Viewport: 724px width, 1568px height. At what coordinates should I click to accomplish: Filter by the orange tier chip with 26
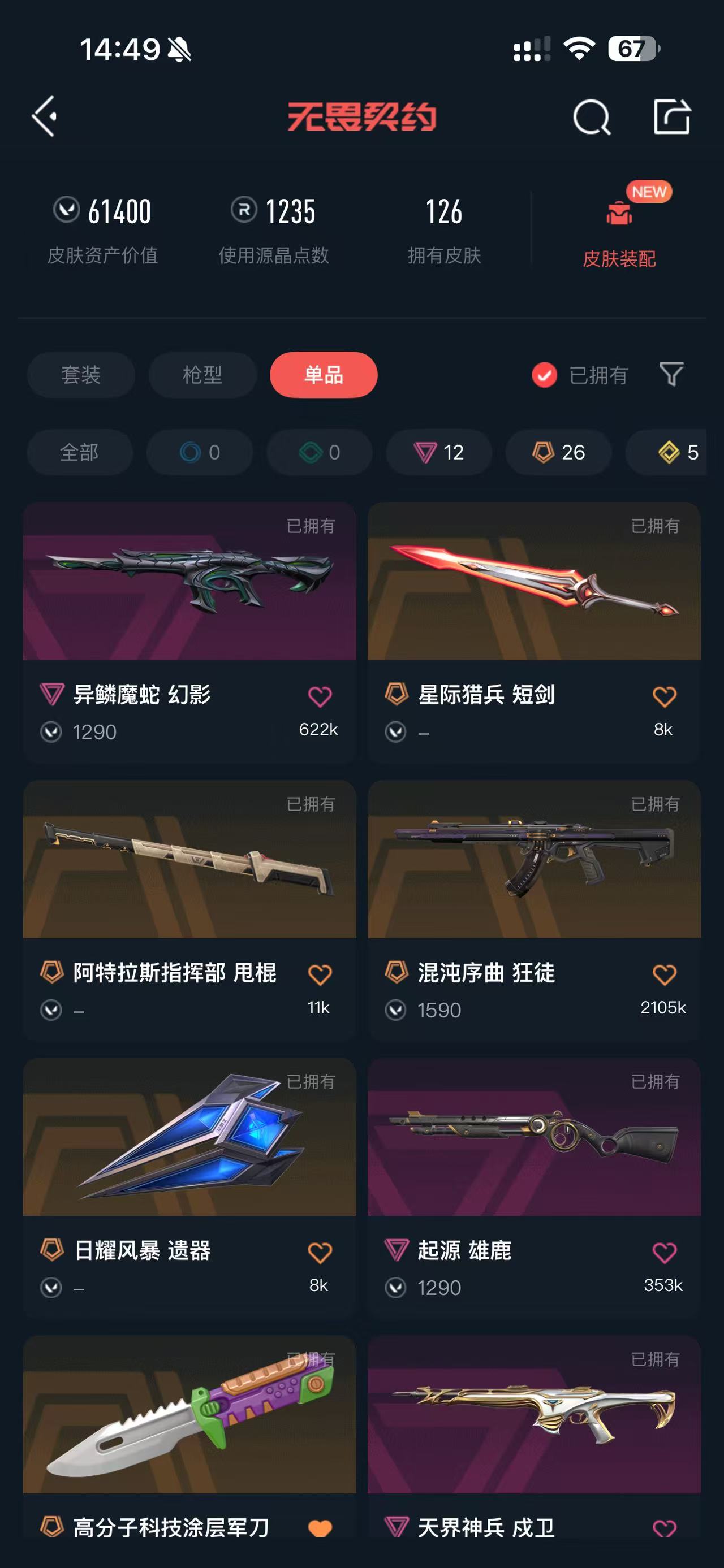point(558,452)
